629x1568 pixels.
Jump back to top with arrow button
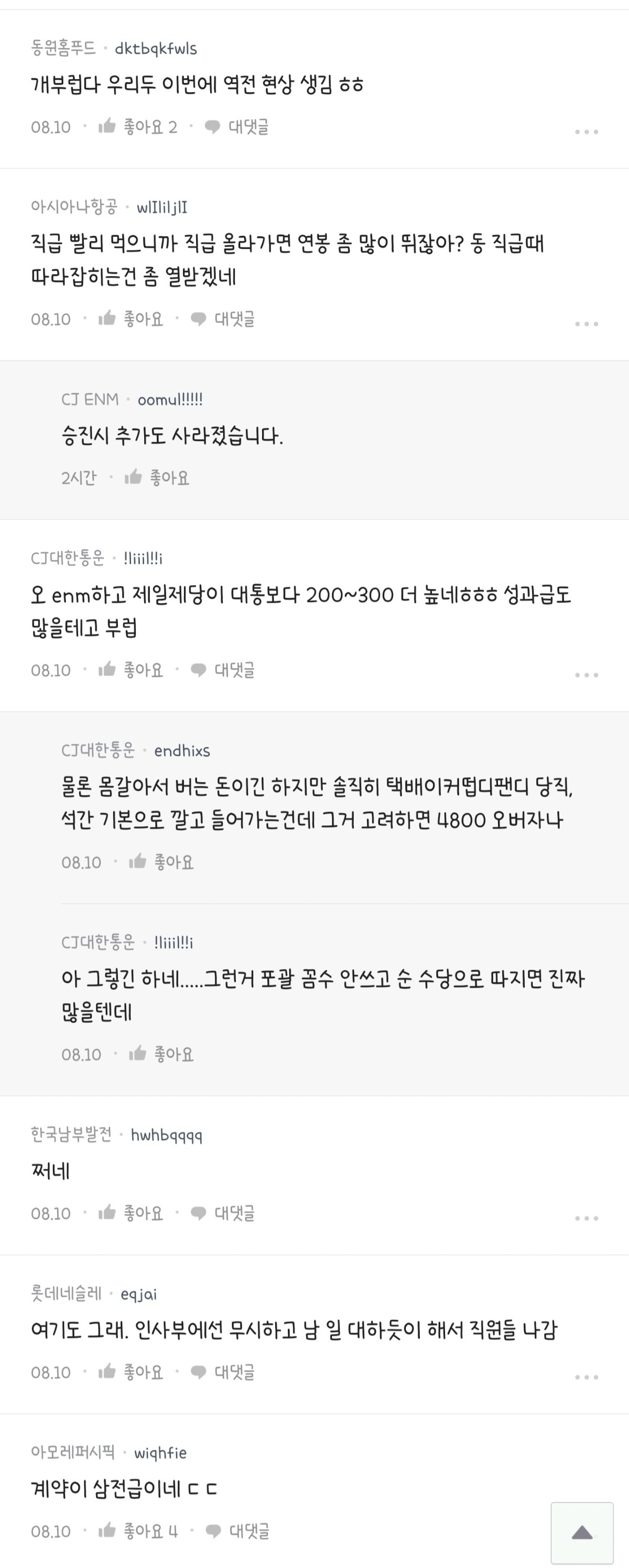point(581,1532)
